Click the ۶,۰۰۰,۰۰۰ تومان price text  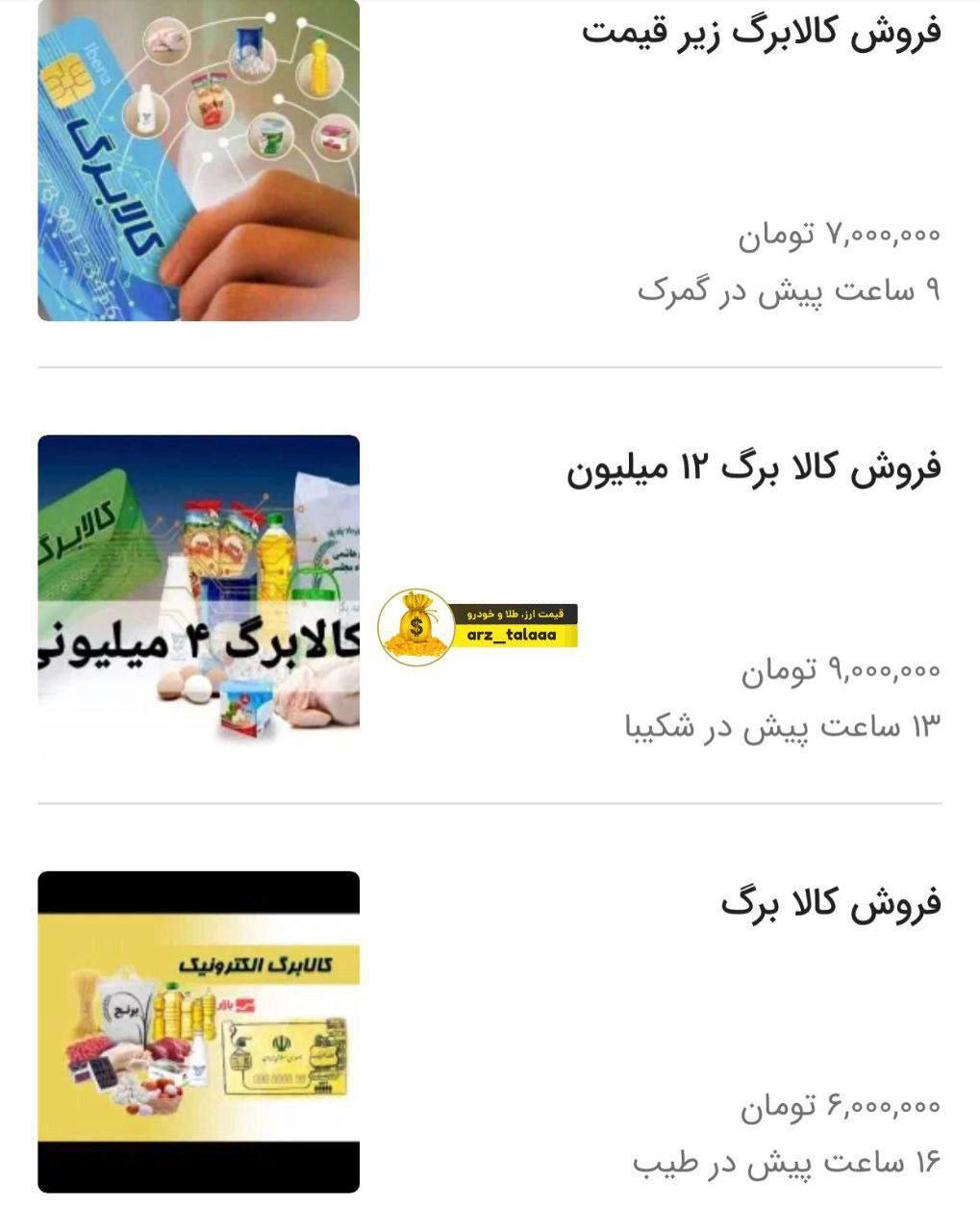(837, 1108)
